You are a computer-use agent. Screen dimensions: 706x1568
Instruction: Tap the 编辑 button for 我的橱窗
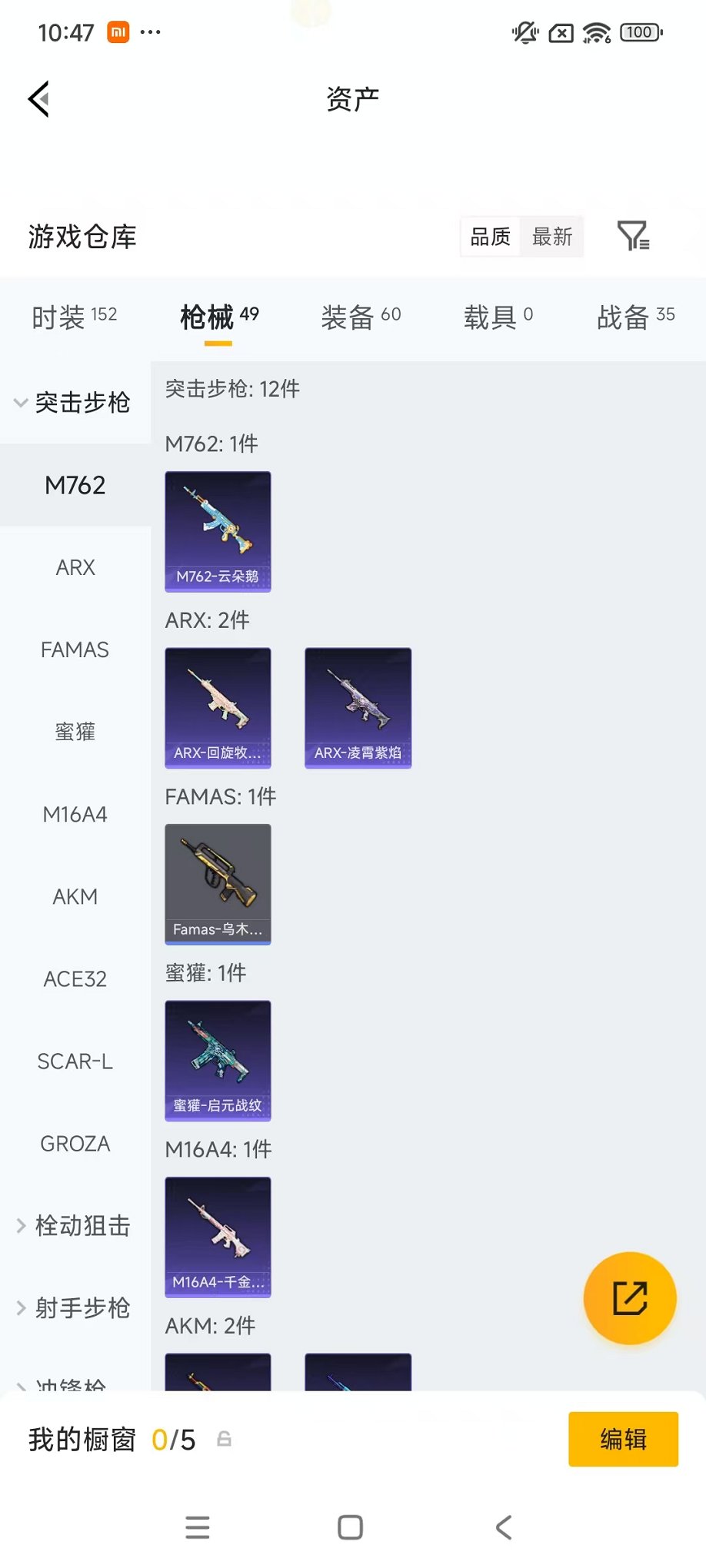click(623, 1439)
